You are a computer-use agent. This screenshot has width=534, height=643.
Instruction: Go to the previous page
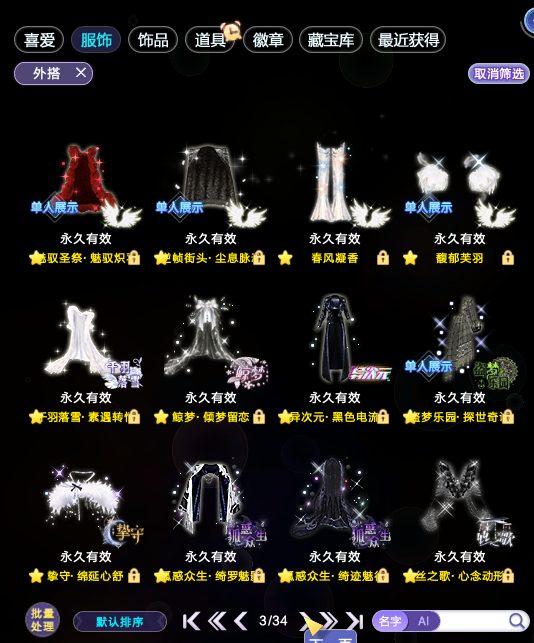point(241,621)
